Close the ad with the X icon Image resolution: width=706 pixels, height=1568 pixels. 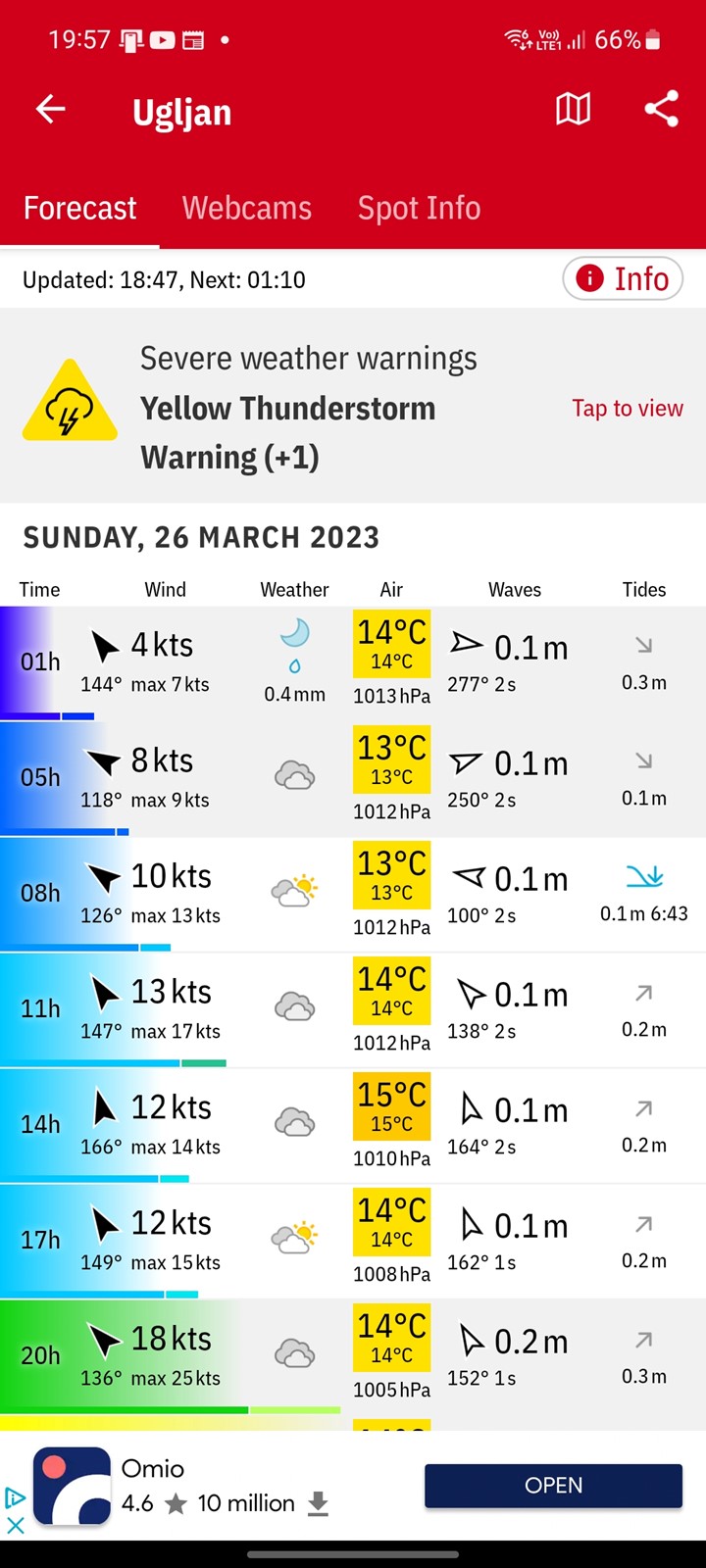(x=16, y=1525)
